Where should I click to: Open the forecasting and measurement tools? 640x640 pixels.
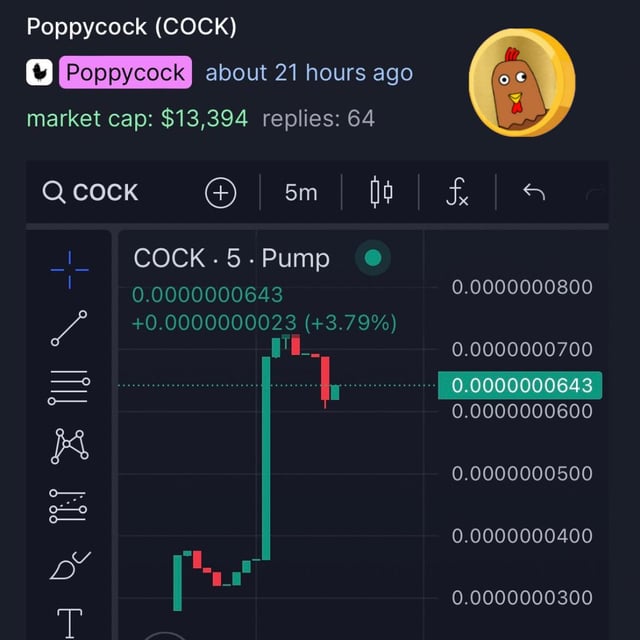(69, 507)
